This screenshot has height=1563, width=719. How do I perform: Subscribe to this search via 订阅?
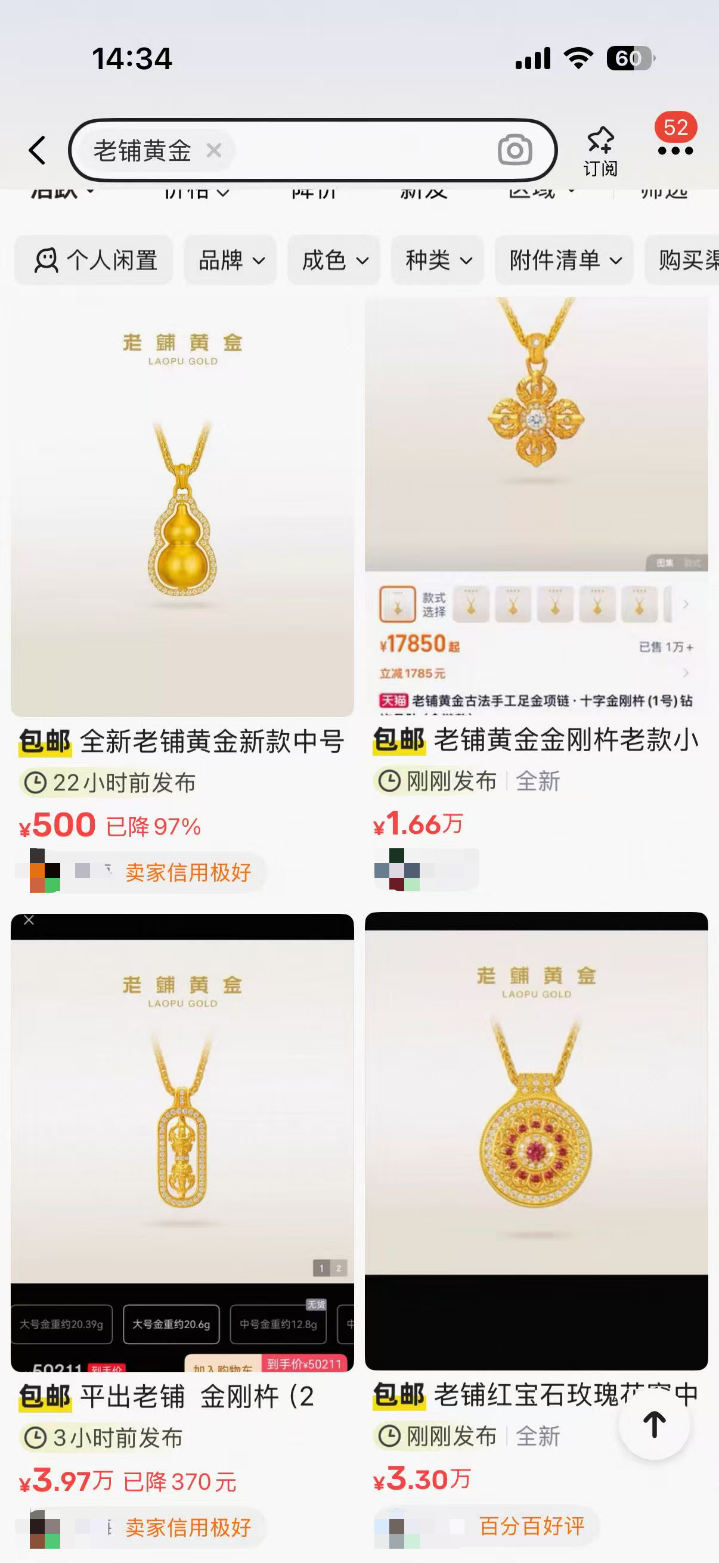click(x=600, y=151)
